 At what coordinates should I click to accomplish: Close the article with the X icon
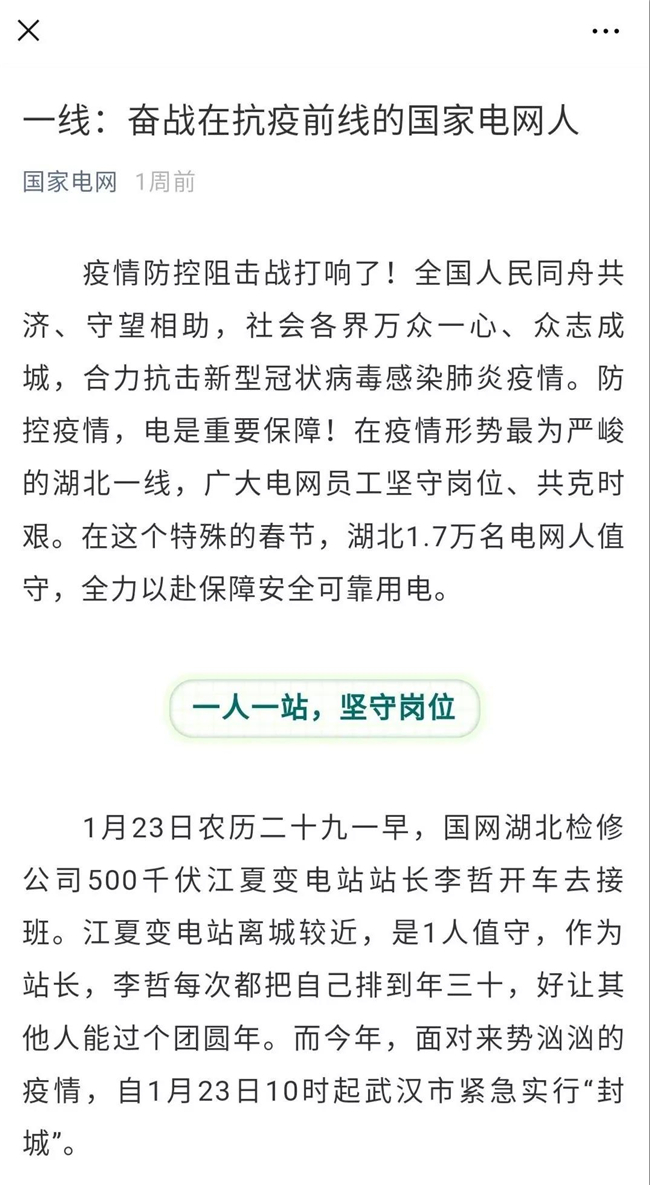pyautogui.click(x=29, y=31)
